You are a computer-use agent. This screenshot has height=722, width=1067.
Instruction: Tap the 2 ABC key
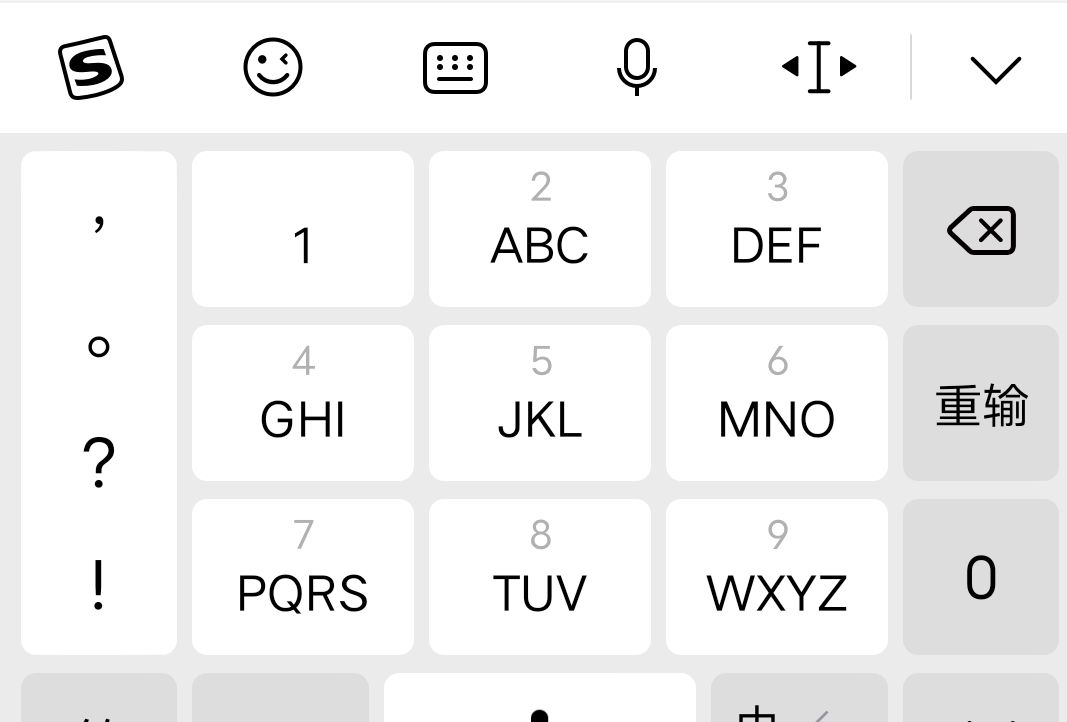coord(540,230)
